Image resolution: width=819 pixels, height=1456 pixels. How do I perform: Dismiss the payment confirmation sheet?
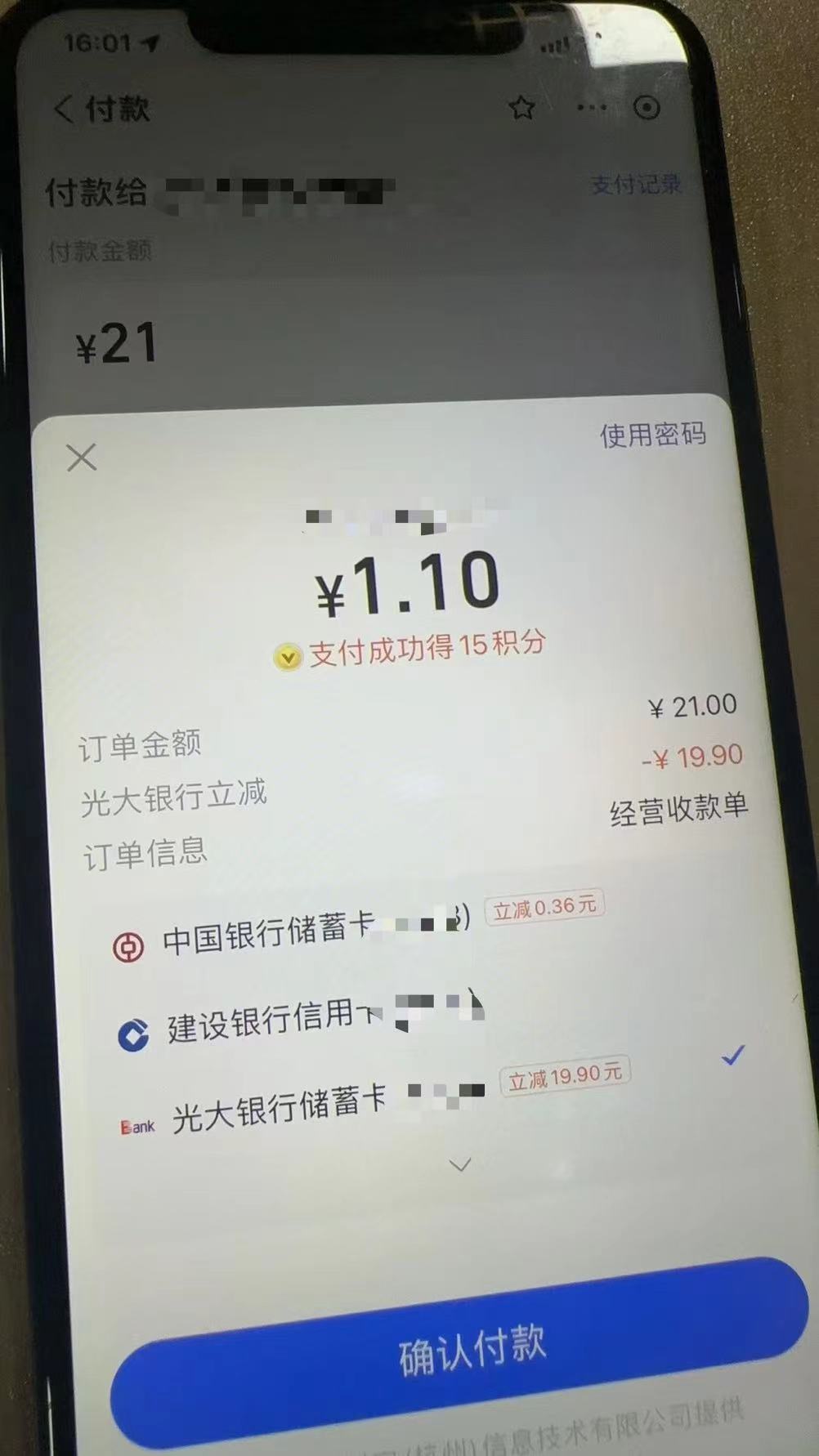tap(82, 458)
